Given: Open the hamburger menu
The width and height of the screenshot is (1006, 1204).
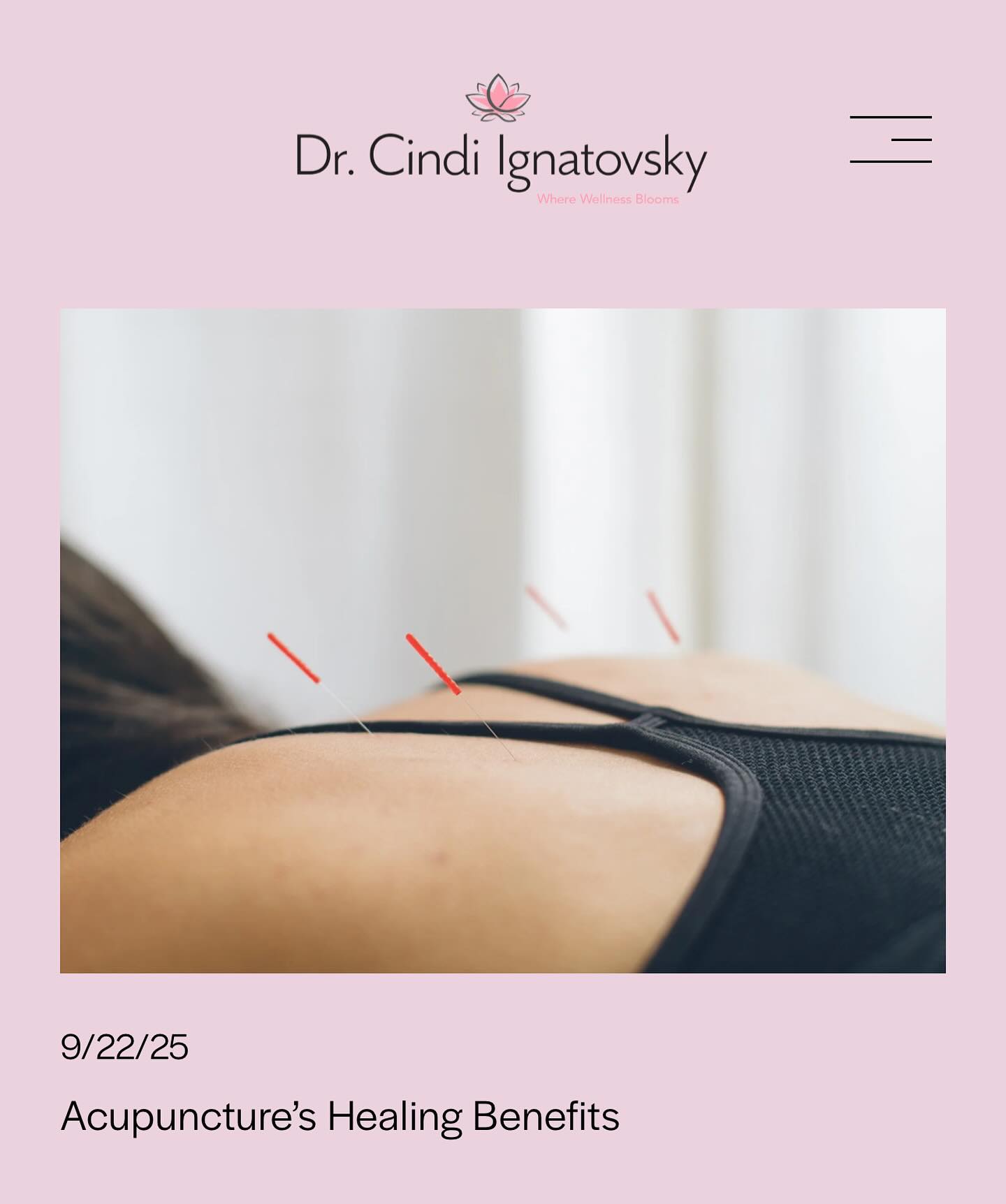Looking at the screenshot, I should (x=891, y=140).
